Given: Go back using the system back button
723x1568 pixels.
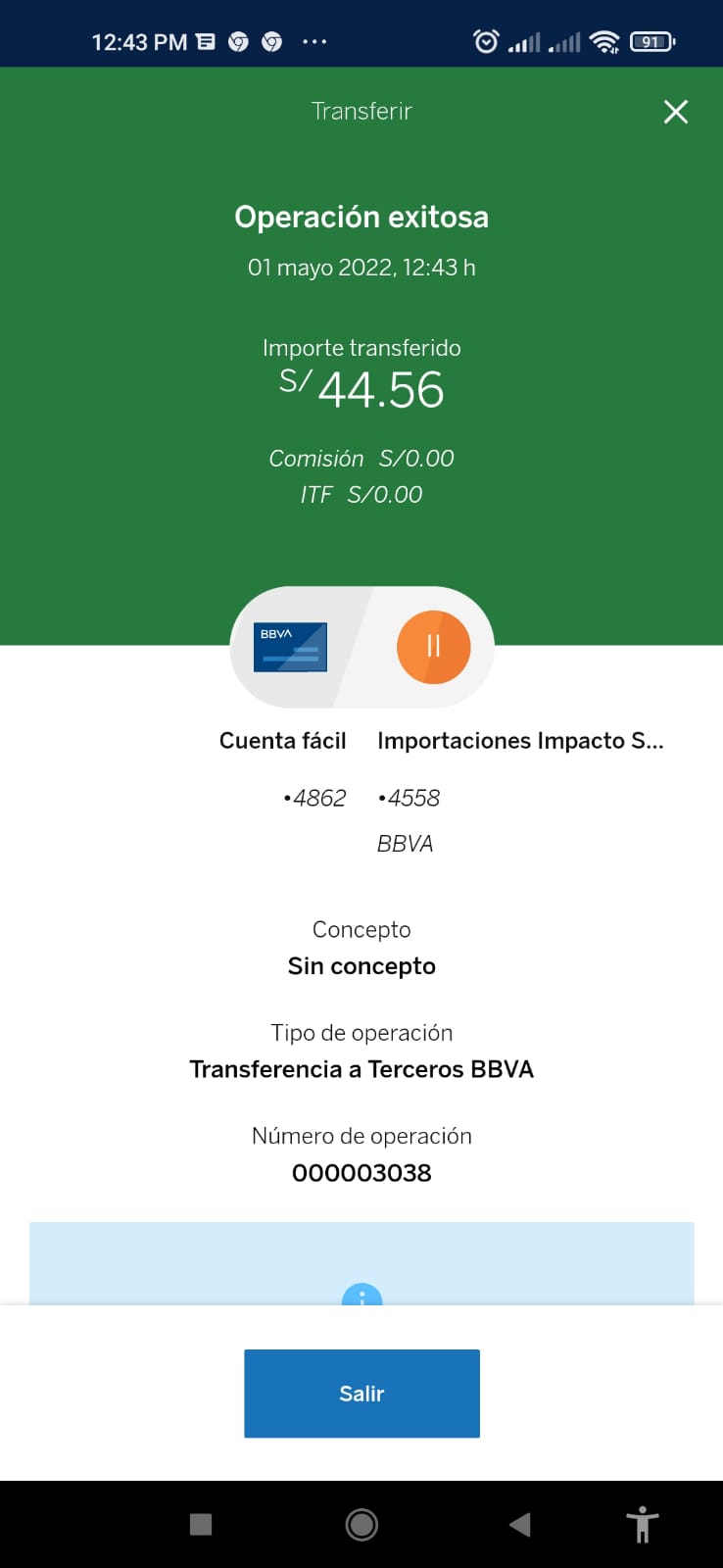Looking at the screenshot, I should point(520,1524).
